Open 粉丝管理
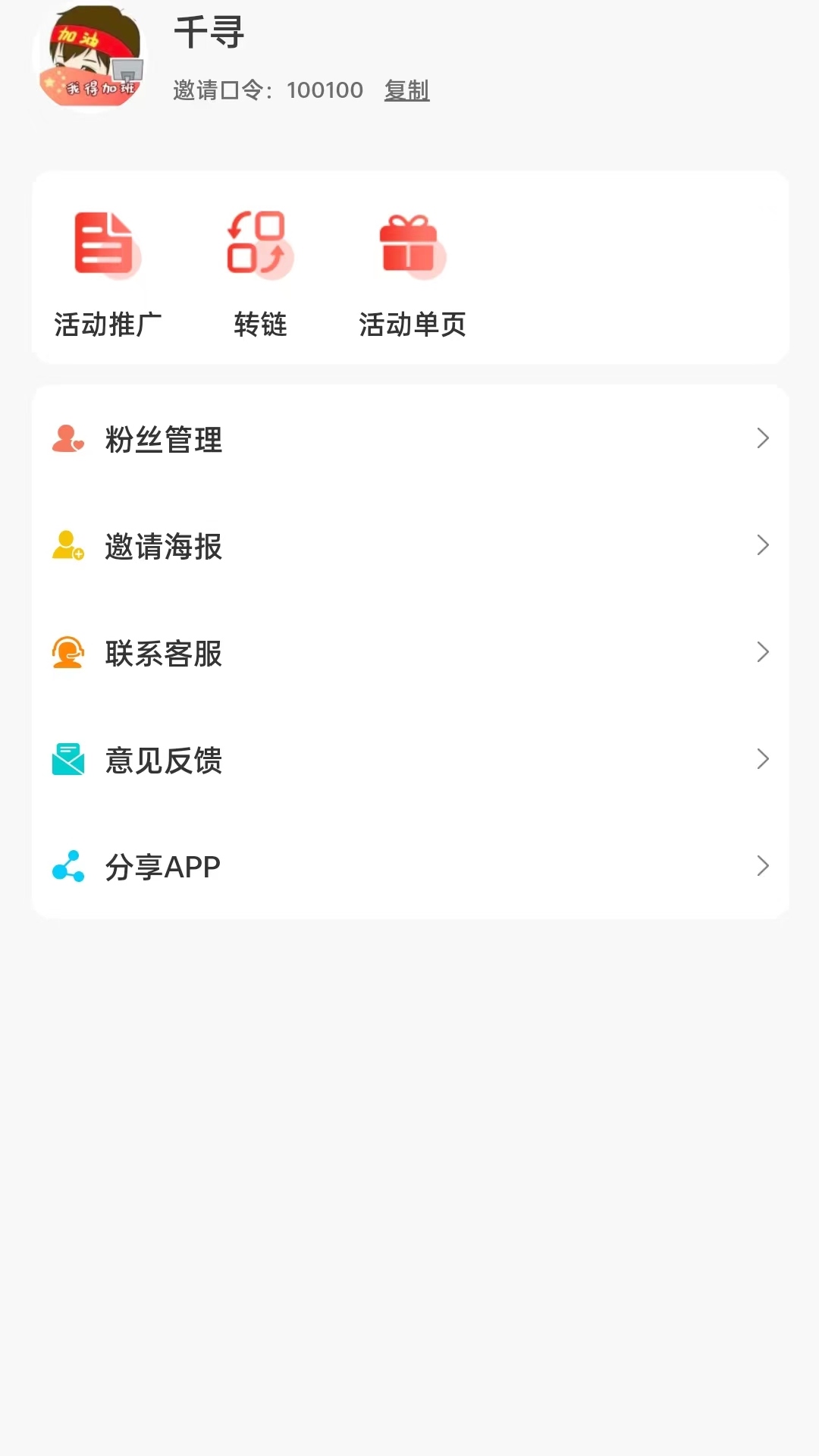 click(x=410, y=439)
